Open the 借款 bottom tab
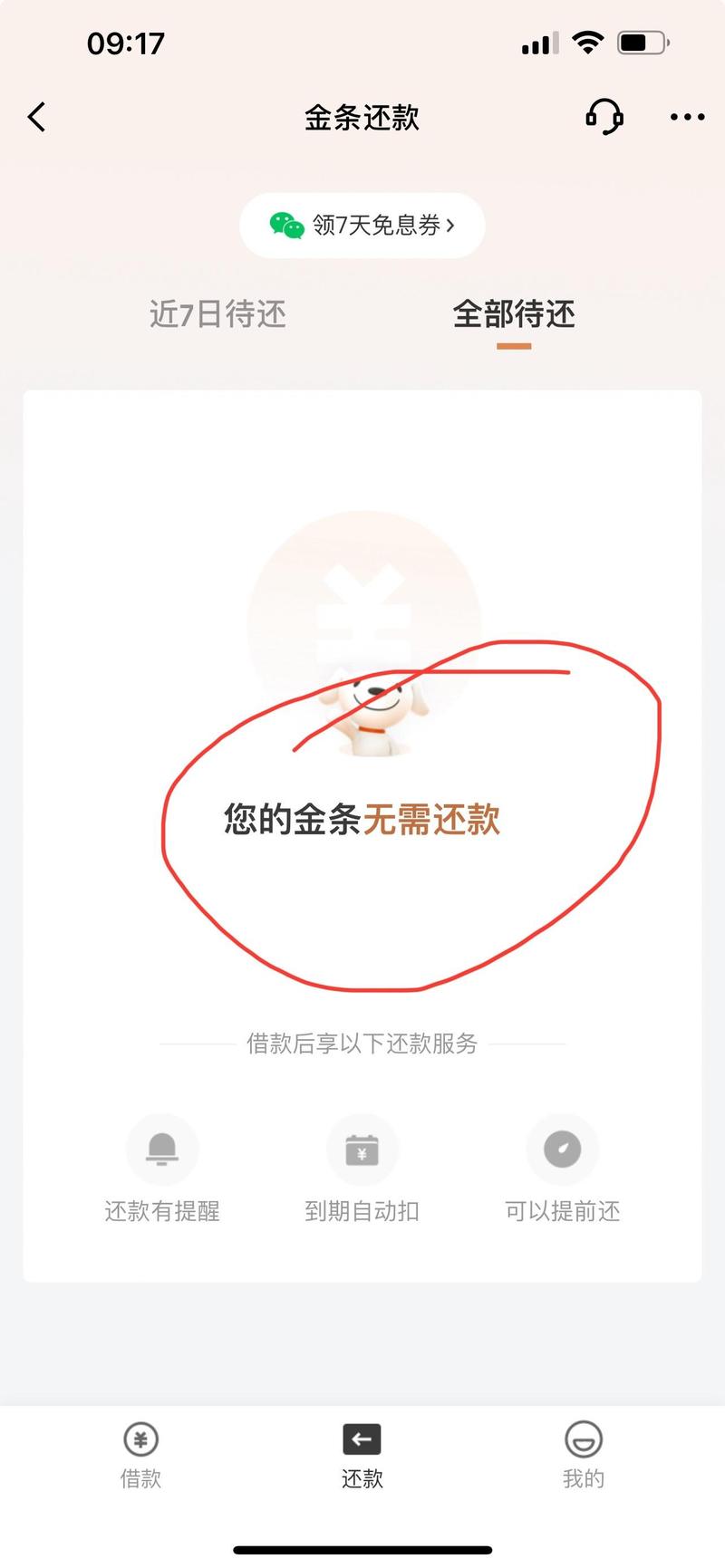This screenshot has width=725, height=1568. 140,1455
